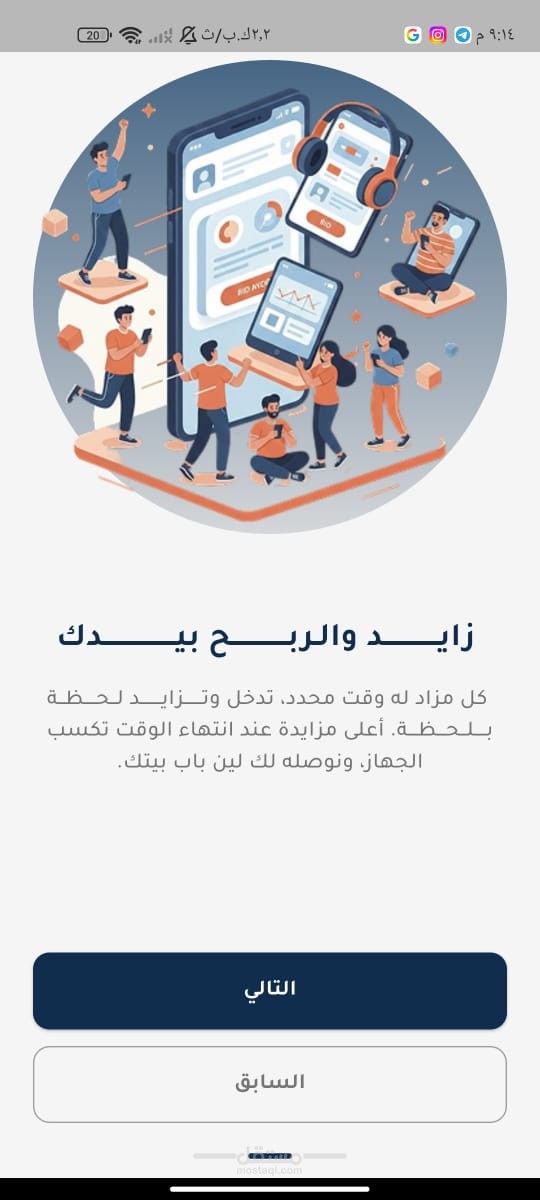Go back with the السابق button
This screenshot has height=1200, width=540.
point(270,1084)
